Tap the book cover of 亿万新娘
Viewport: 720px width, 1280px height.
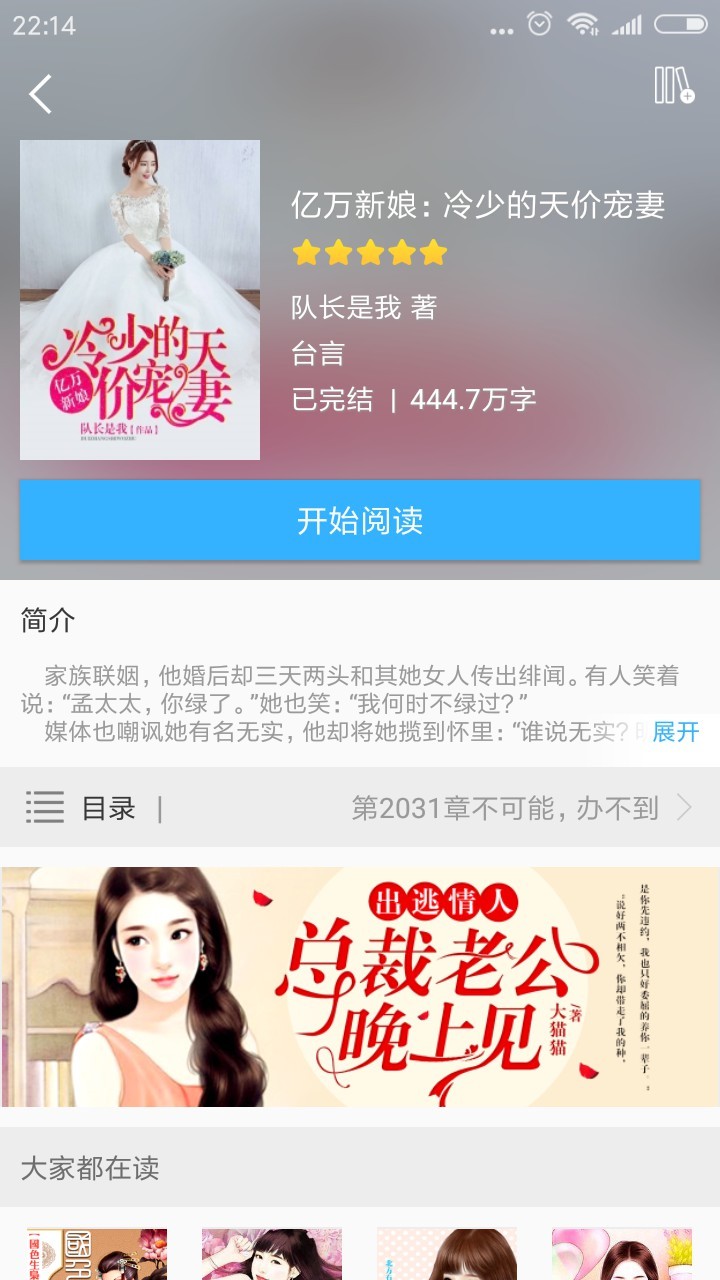(138, 295)
